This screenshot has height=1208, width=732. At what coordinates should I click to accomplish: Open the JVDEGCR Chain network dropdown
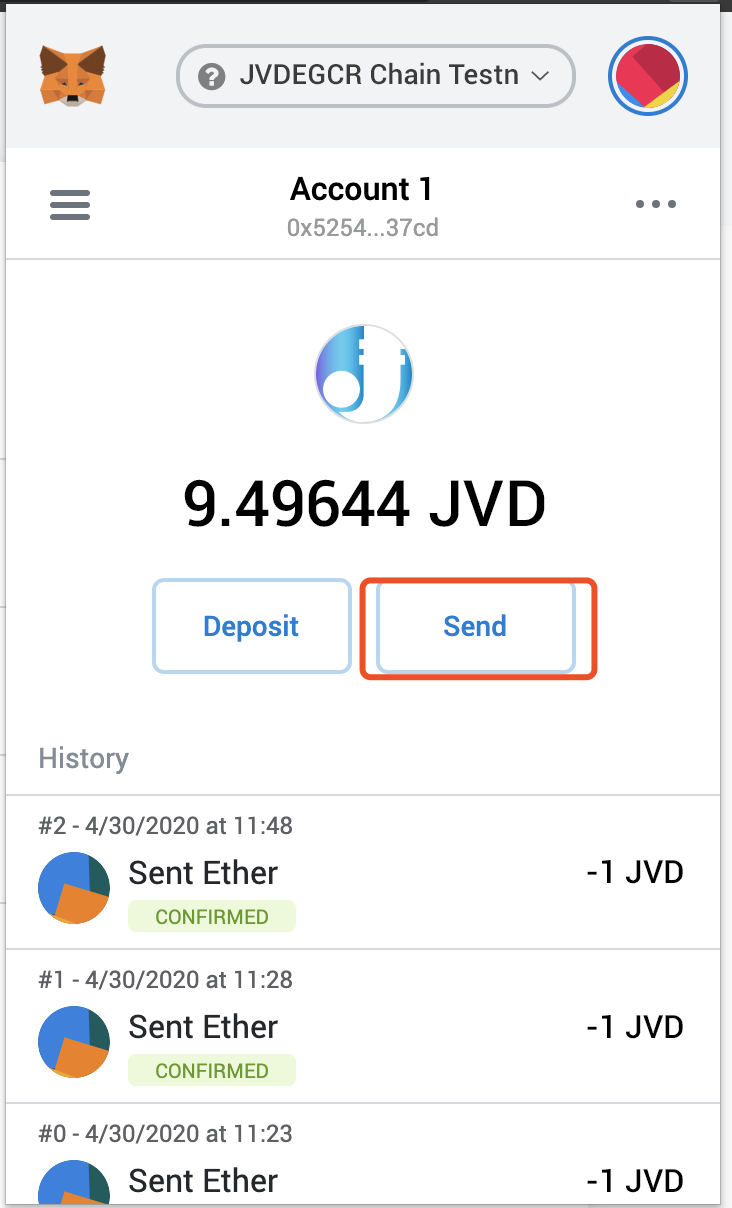(375, 76)
